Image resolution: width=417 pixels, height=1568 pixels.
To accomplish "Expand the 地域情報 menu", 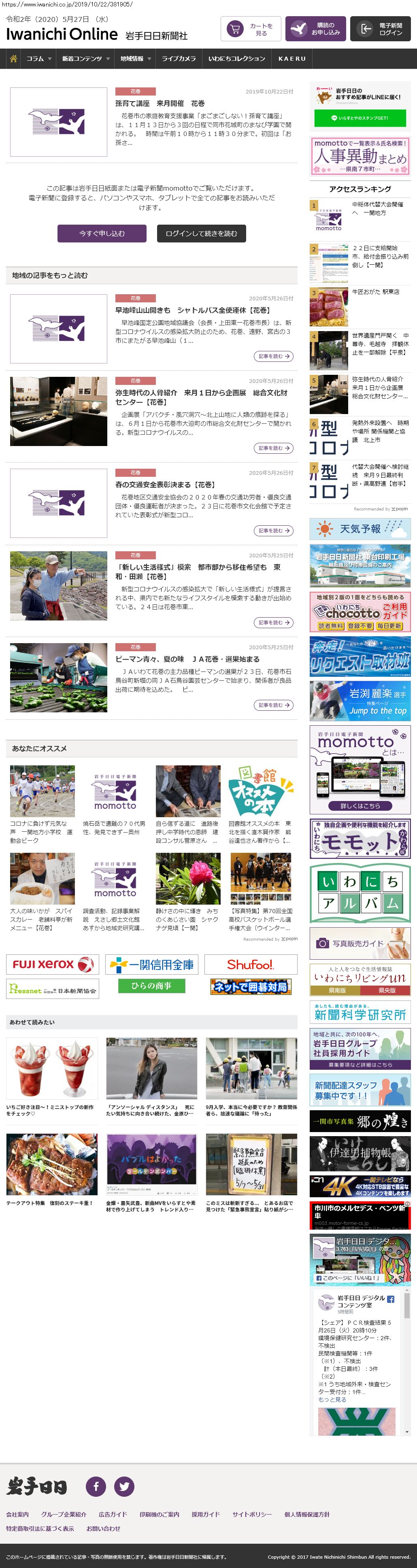I will click(x=135, y=59).
